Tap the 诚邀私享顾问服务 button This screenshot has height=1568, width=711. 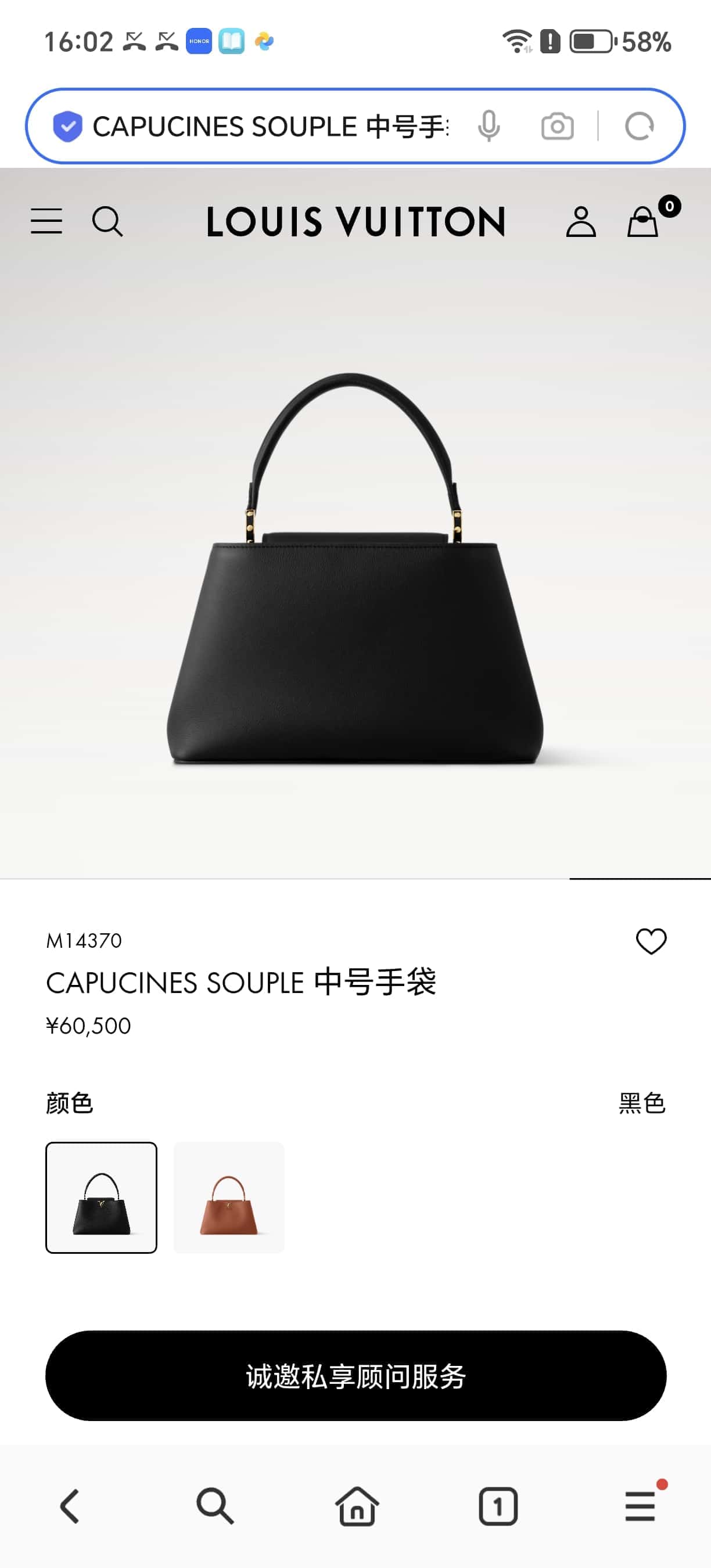[355, 1376]
